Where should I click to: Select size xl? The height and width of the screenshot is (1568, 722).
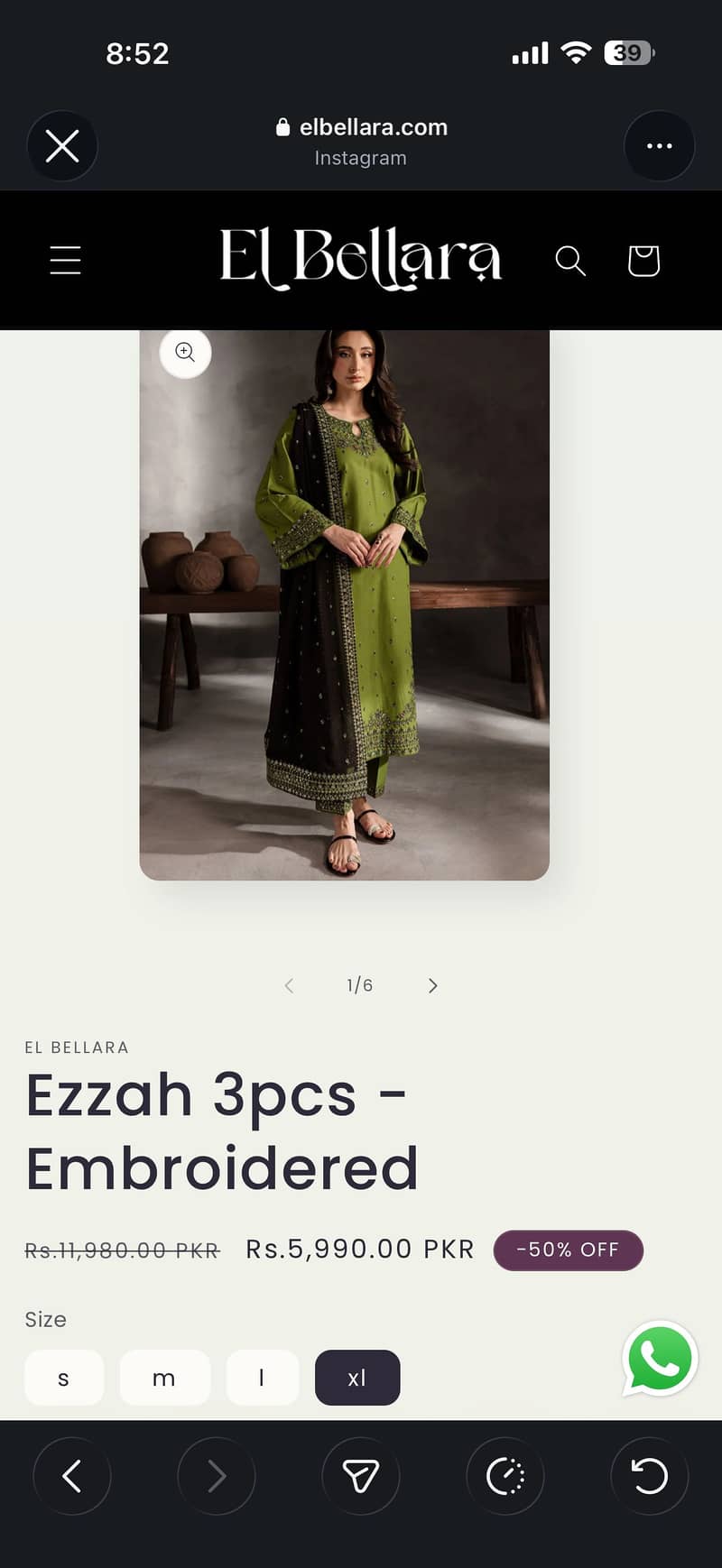click(357, 1378)
